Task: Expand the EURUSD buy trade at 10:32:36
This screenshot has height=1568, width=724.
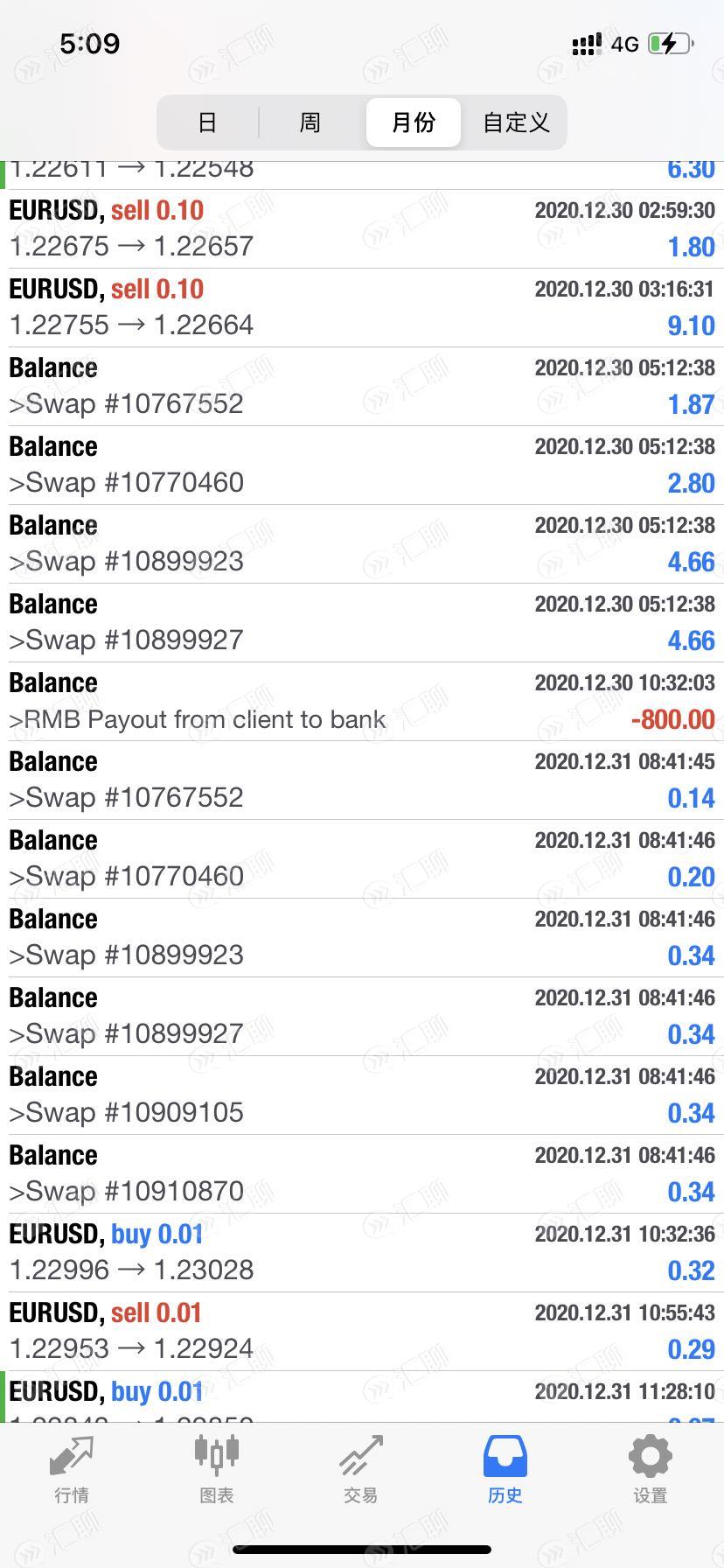Action: point(362,1253)
